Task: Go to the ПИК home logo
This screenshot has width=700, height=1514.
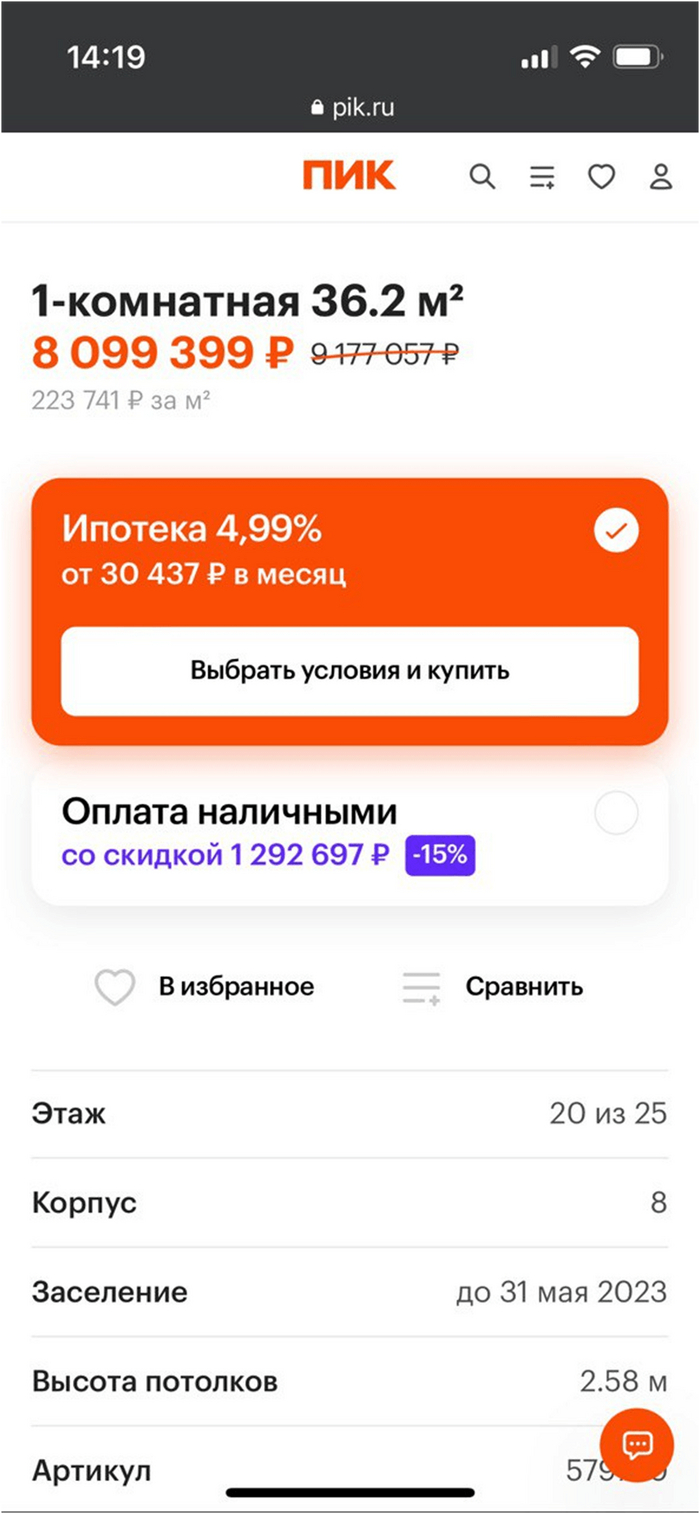Action: point(349,176)
